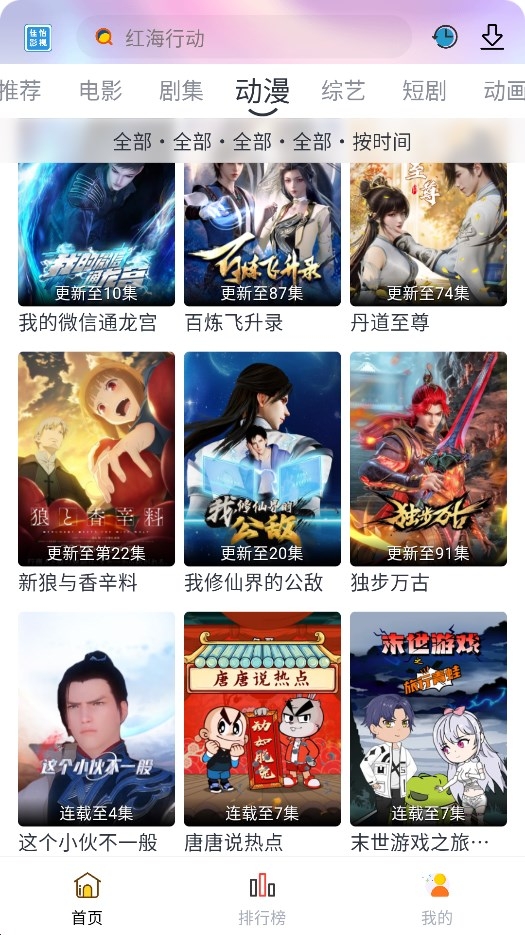Screen dimensions: 525x935
Task: Switch to the 电影 tab
Action: coord(100,91)
